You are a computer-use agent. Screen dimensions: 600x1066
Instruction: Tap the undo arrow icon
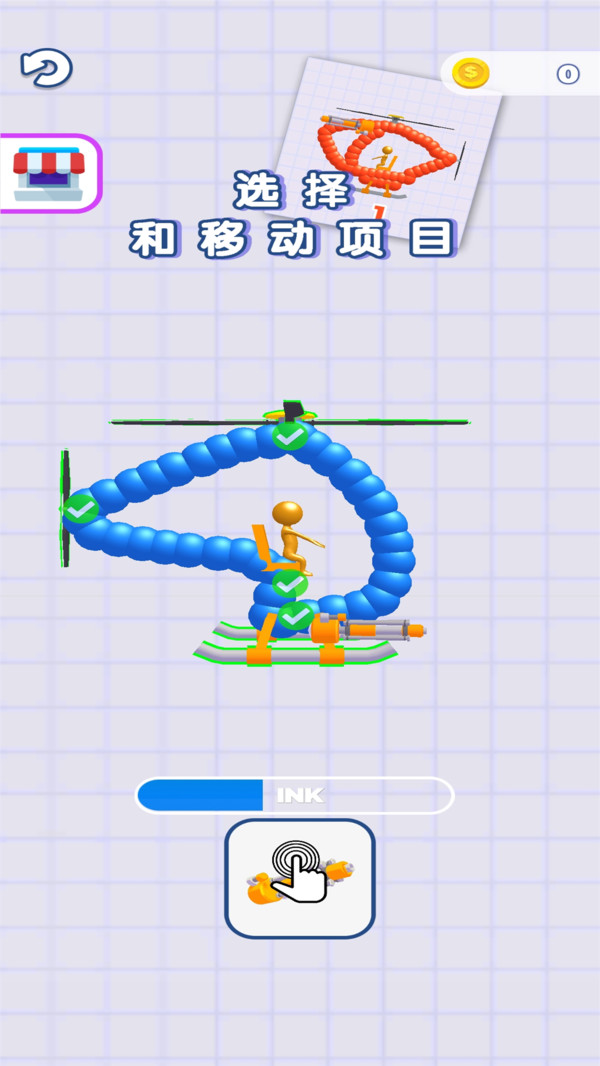[47, 68]
